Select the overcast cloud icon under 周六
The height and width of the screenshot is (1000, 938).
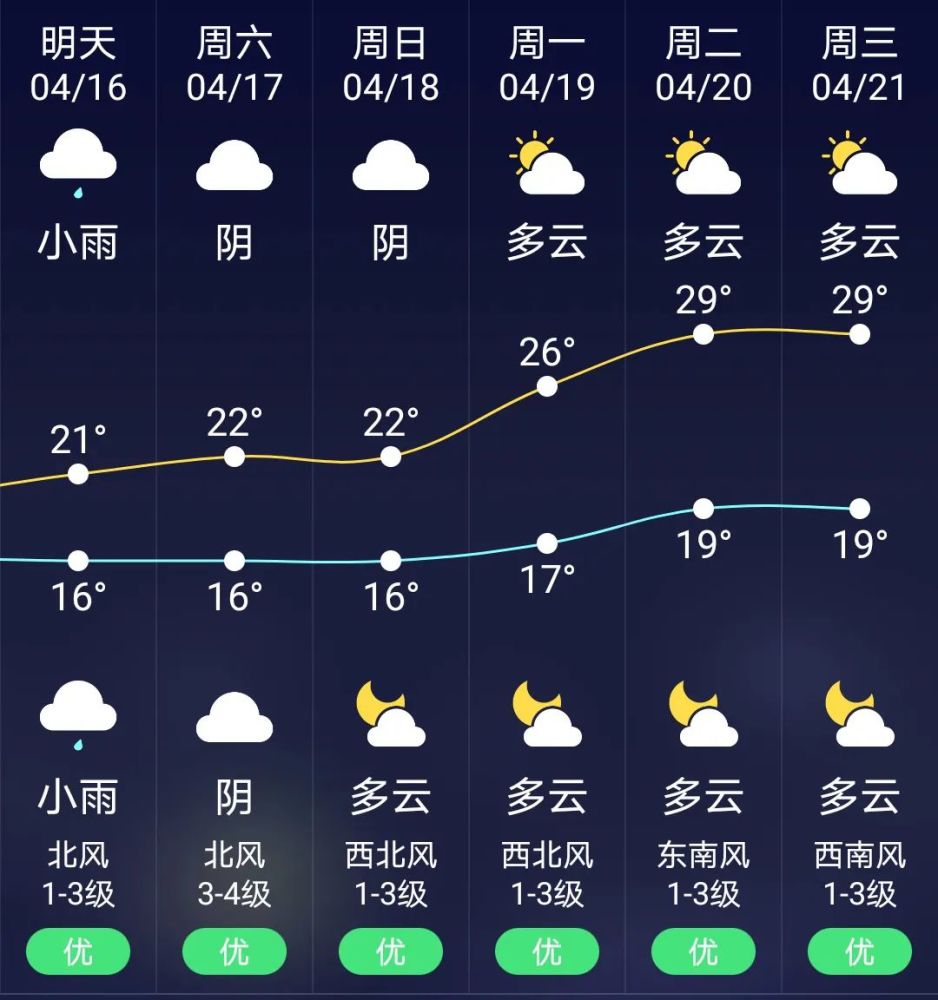[234, 165]
